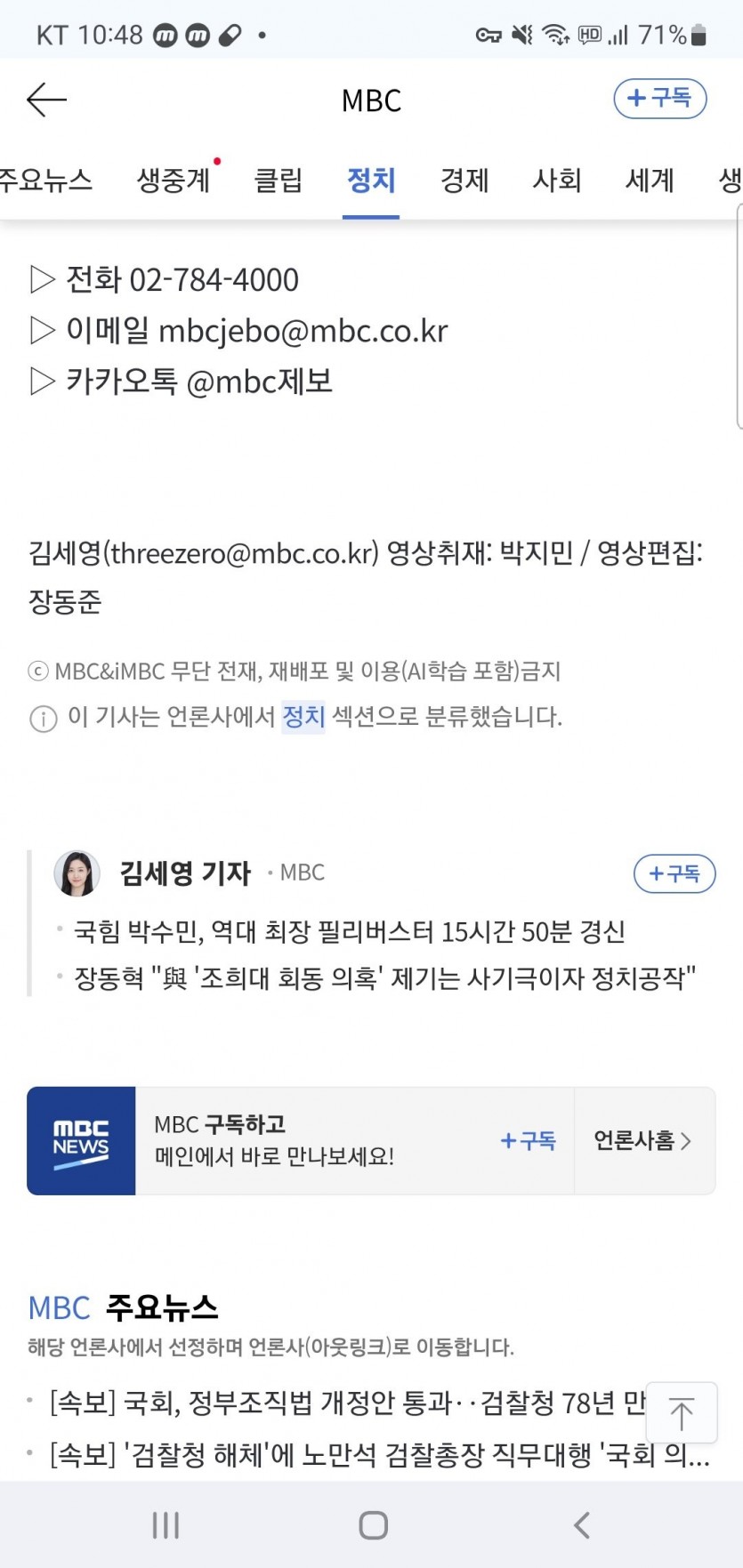Go to the system home screen
This screenshot has height=1568, width=743.
point(373,1524)
